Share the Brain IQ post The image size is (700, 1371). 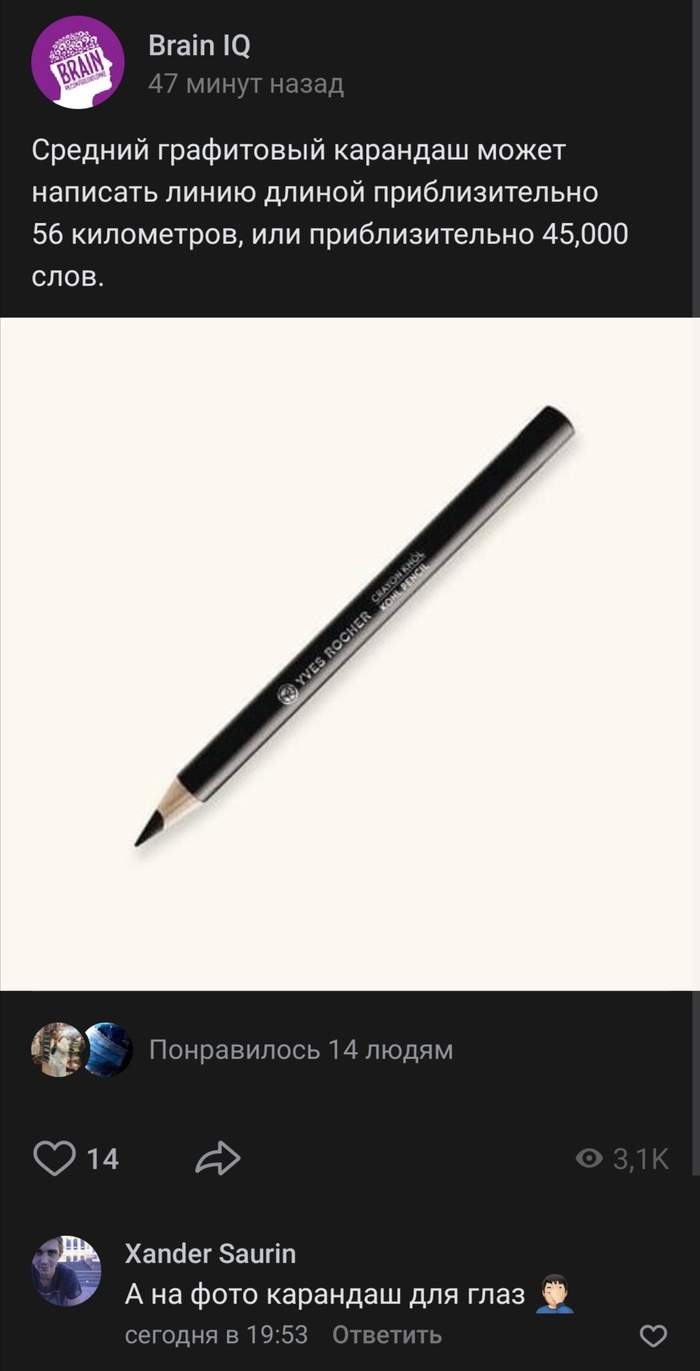218,1158
